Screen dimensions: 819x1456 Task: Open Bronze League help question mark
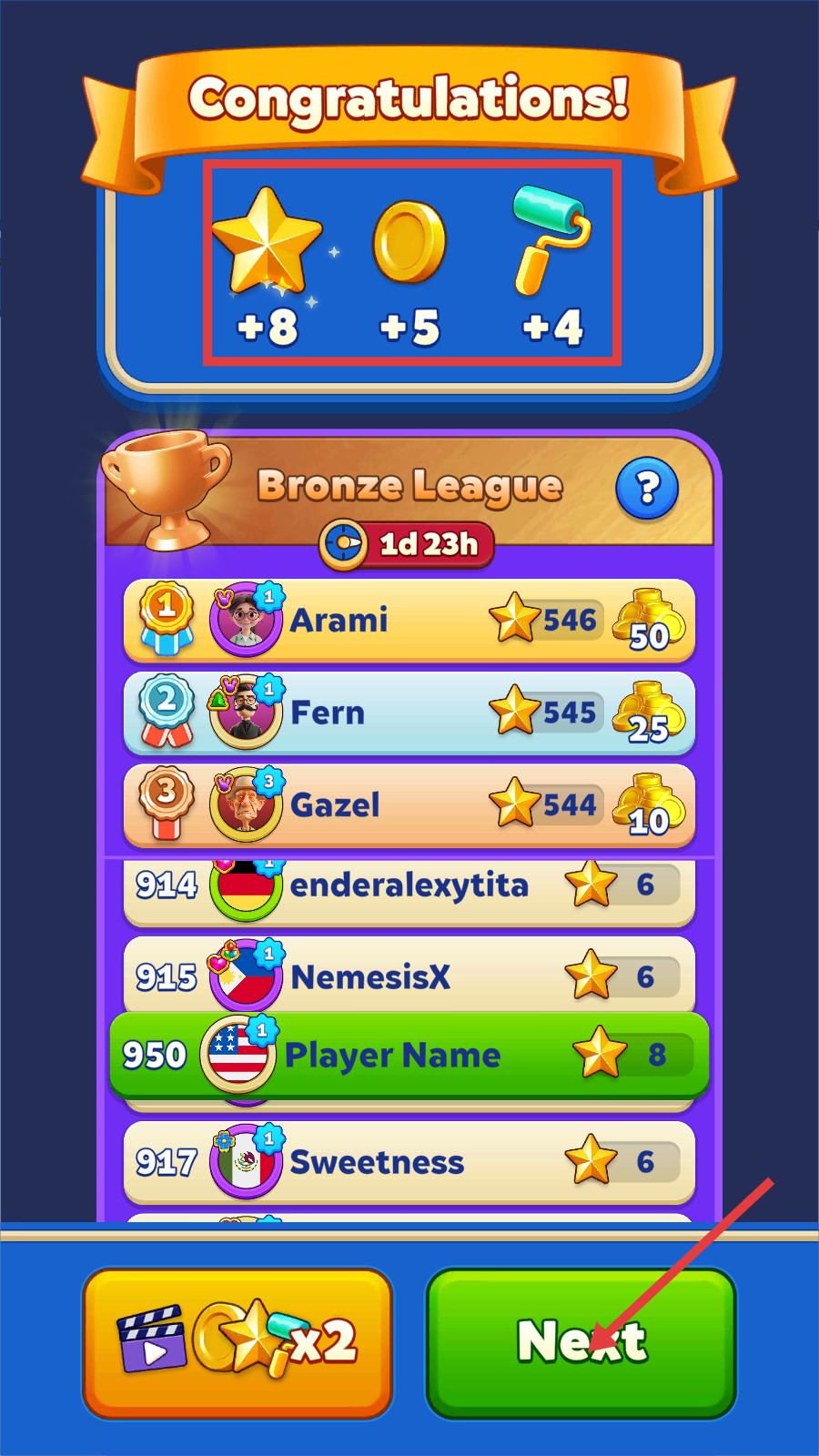click(646, 489)
